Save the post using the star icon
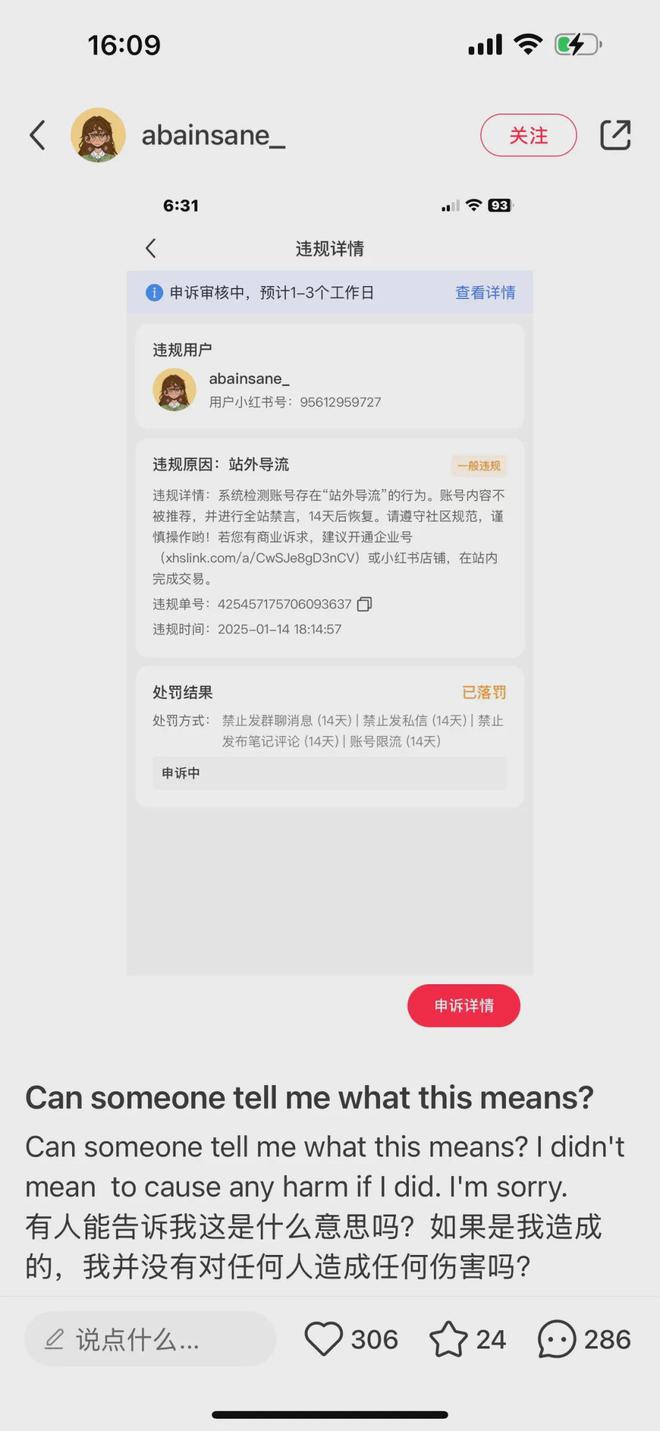Image resolution: width=660 pixels, height=1431 pixels. (448, 1339)
